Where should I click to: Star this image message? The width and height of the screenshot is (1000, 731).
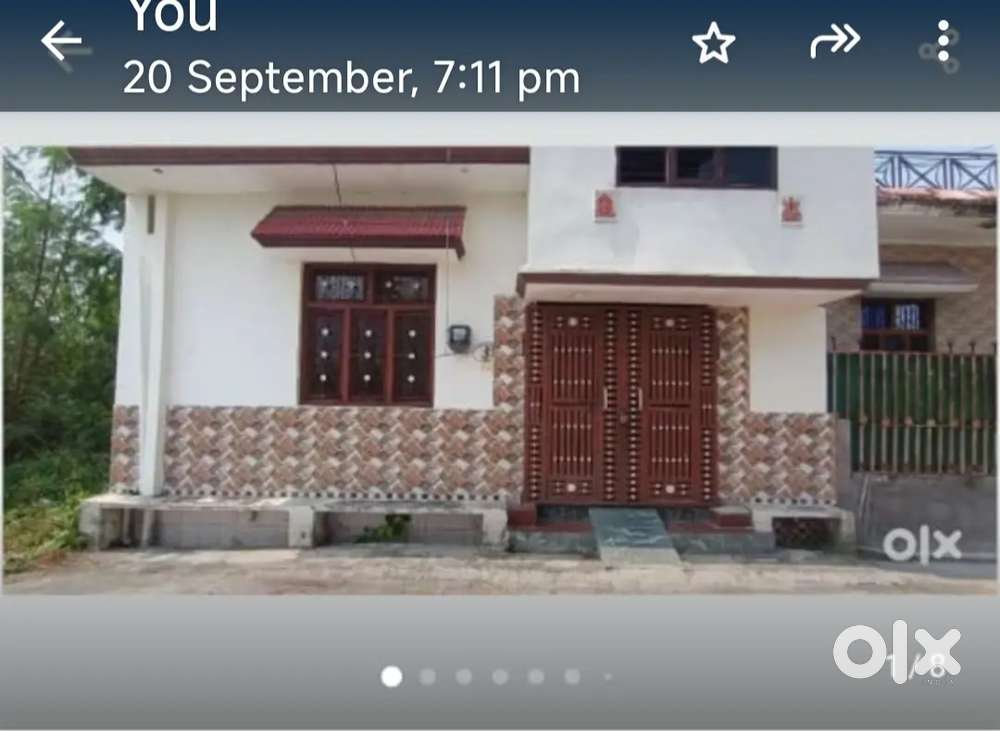713,44
